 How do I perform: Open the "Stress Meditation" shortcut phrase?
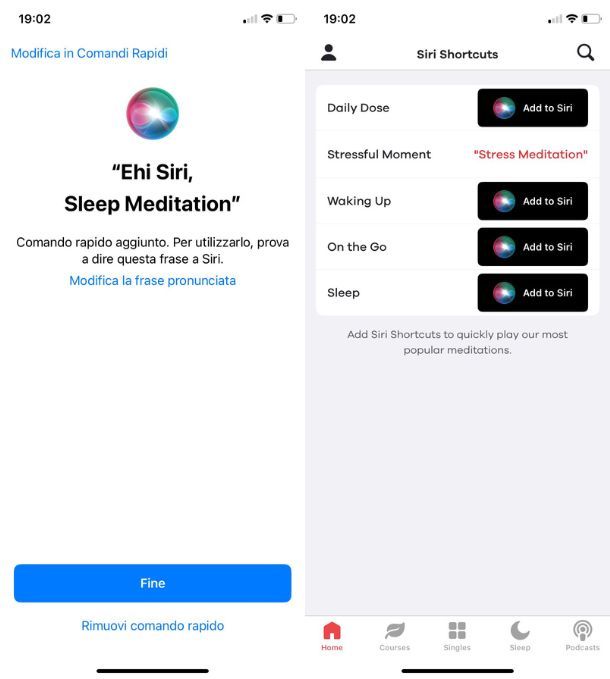[530, 154]
